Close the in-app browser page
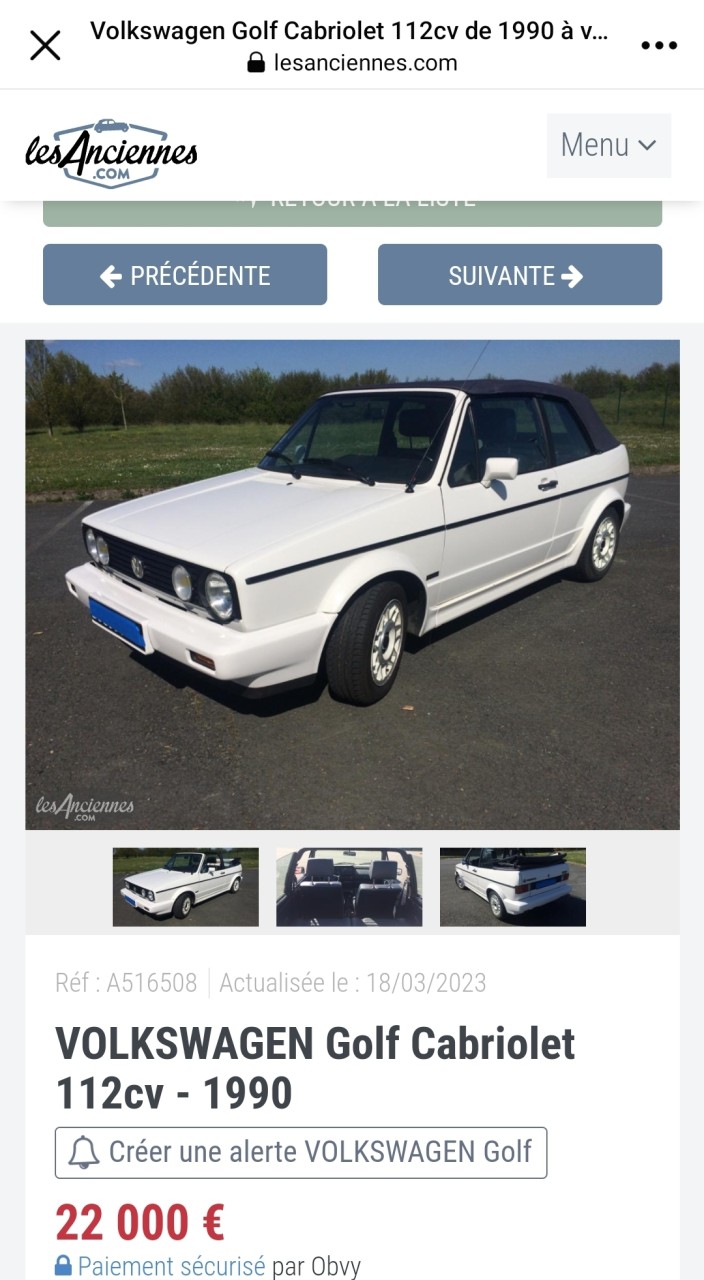The image size is (704, 1280). pos(45,45)
